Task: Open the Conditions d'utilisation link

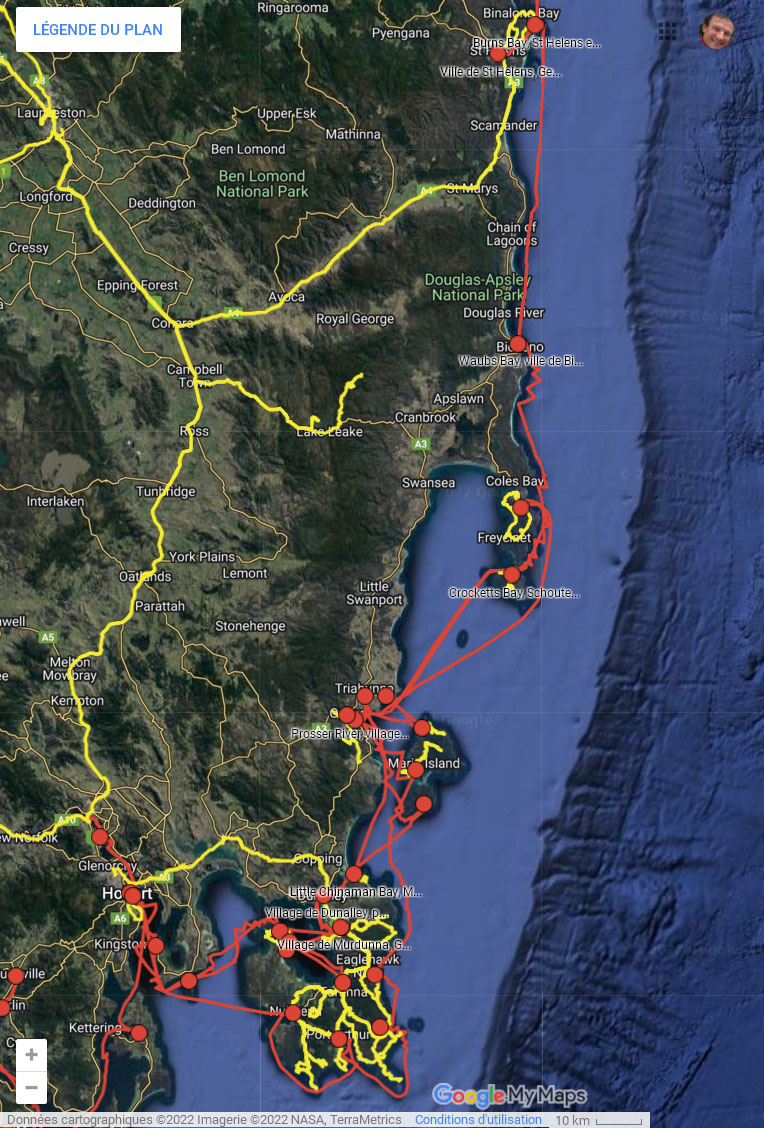Action: point(478,1120)
